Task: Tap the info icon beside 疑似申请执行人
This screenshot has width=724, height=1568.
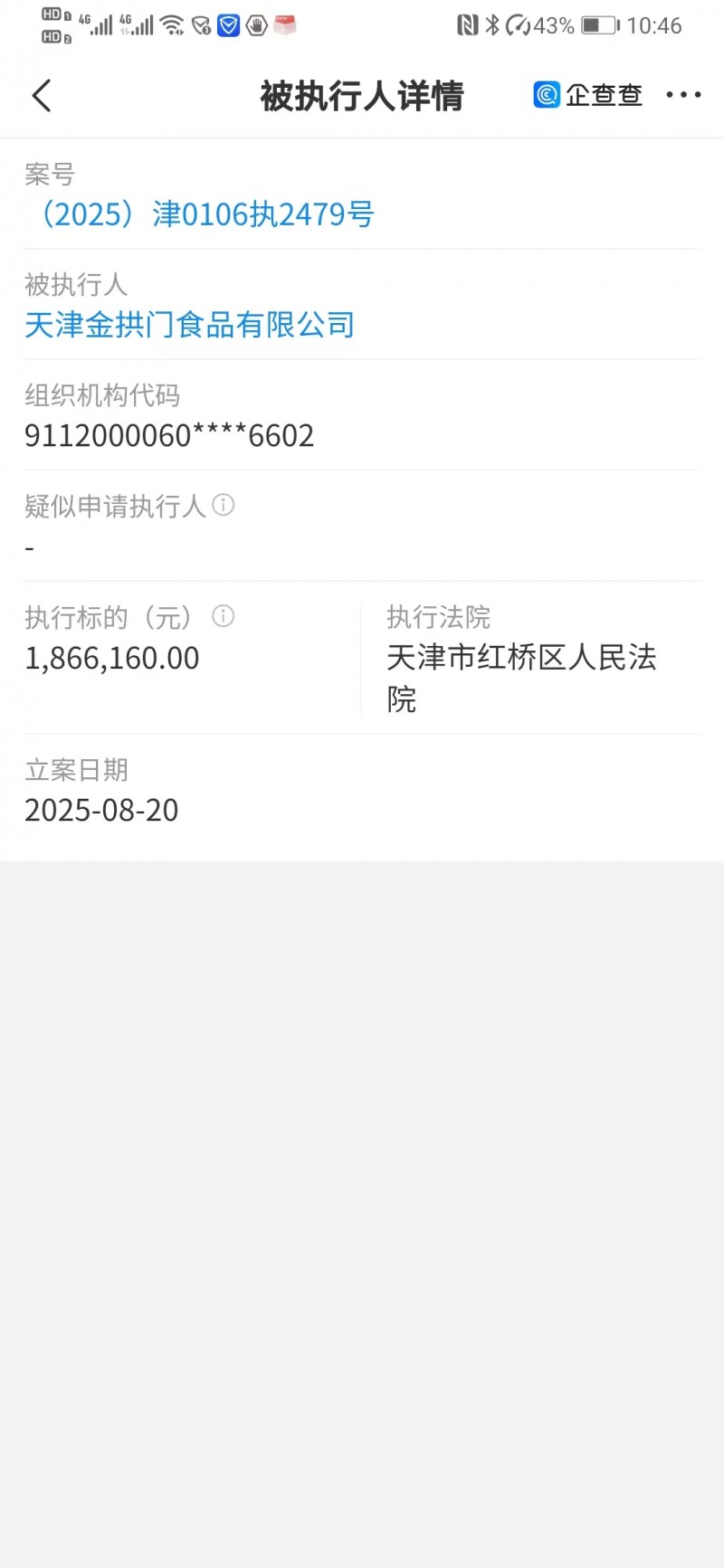Action: click(x=224, y=506)
